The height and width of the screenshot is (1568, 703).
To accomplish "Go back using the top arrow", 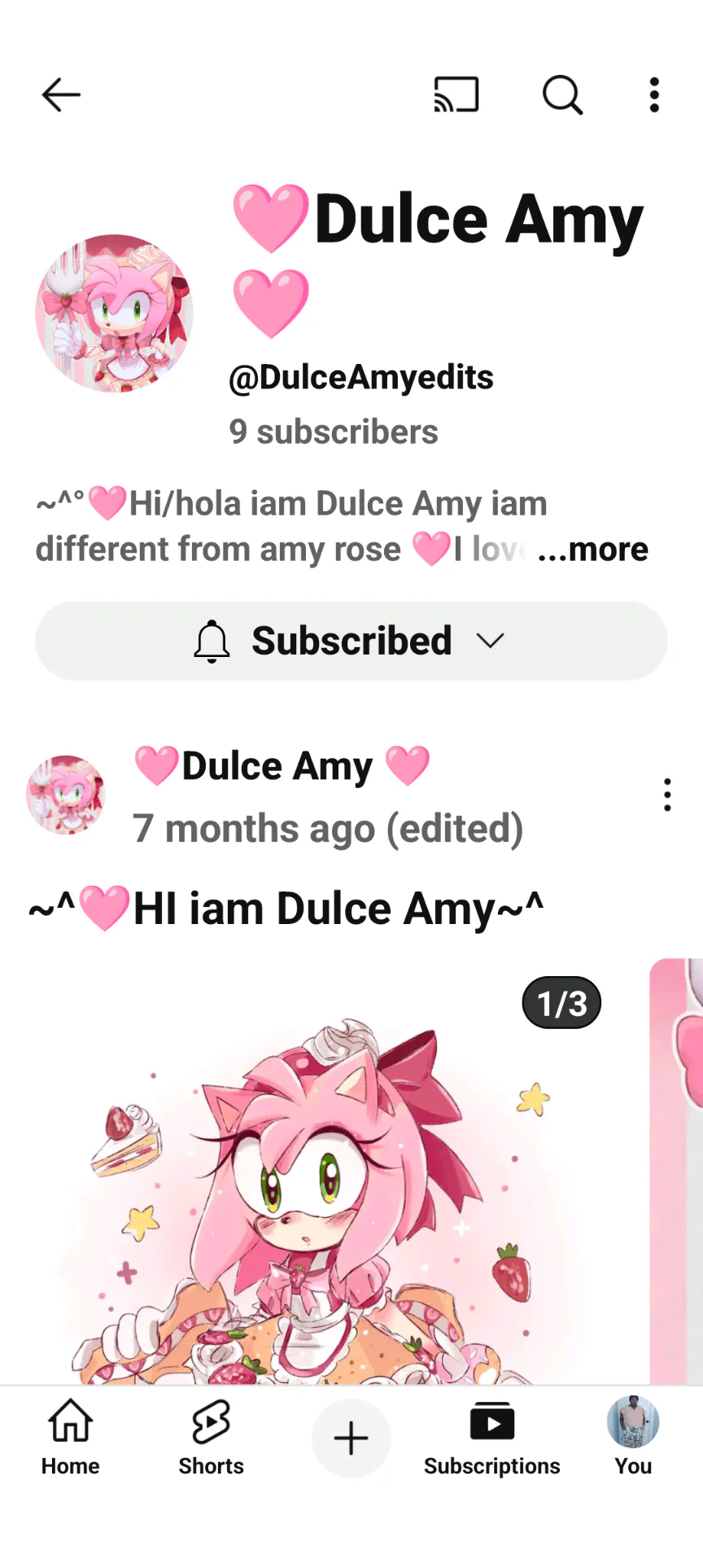I will pyautogui.click(x=61, y=95).
